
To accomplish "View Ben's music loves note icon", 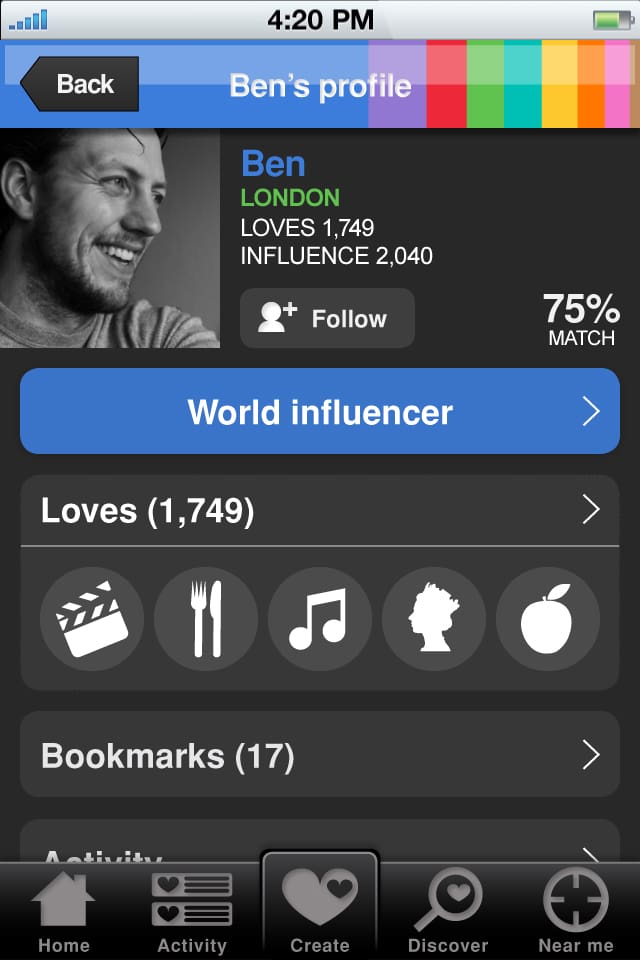I will (320, 618).
